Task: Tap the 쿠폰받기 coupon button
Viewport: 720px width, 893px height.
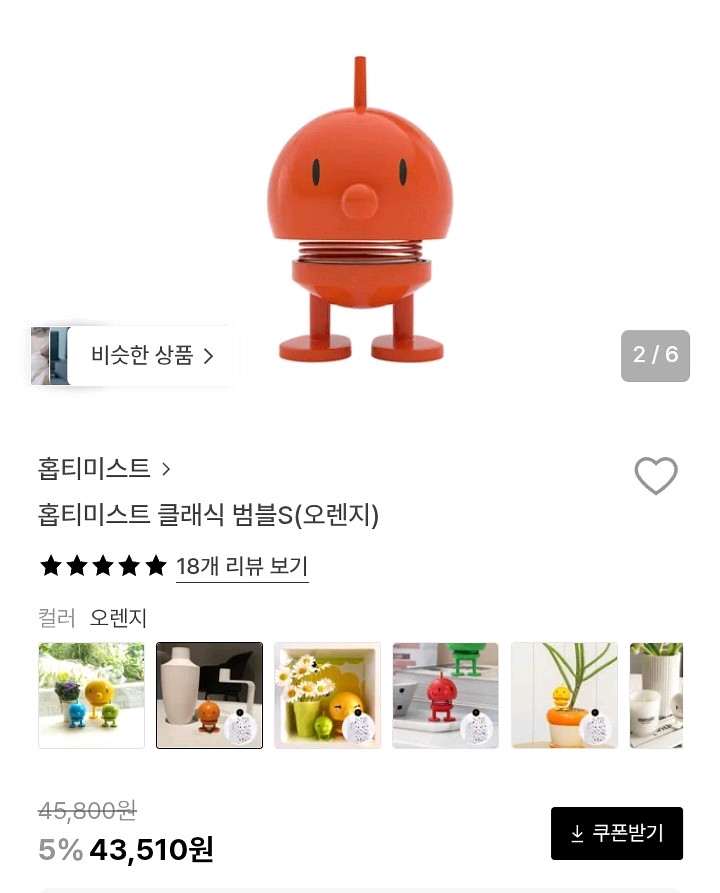Action: pos(617,833)
